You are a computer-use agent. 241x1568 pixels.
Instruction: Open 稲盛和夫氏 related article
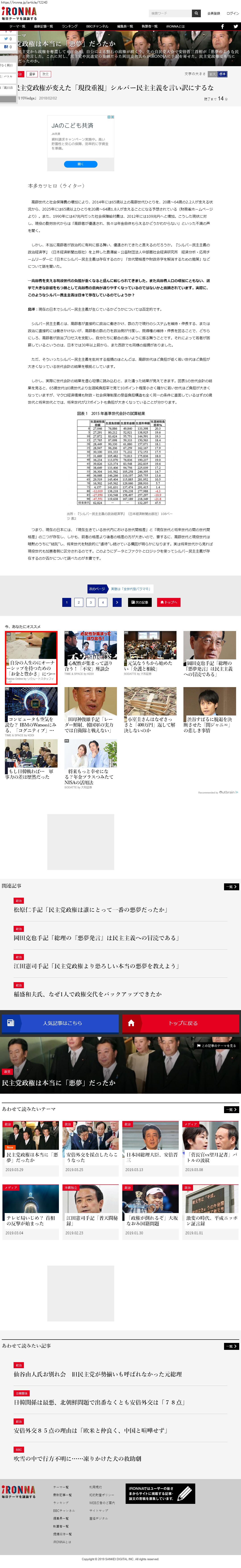click(87, 994)
